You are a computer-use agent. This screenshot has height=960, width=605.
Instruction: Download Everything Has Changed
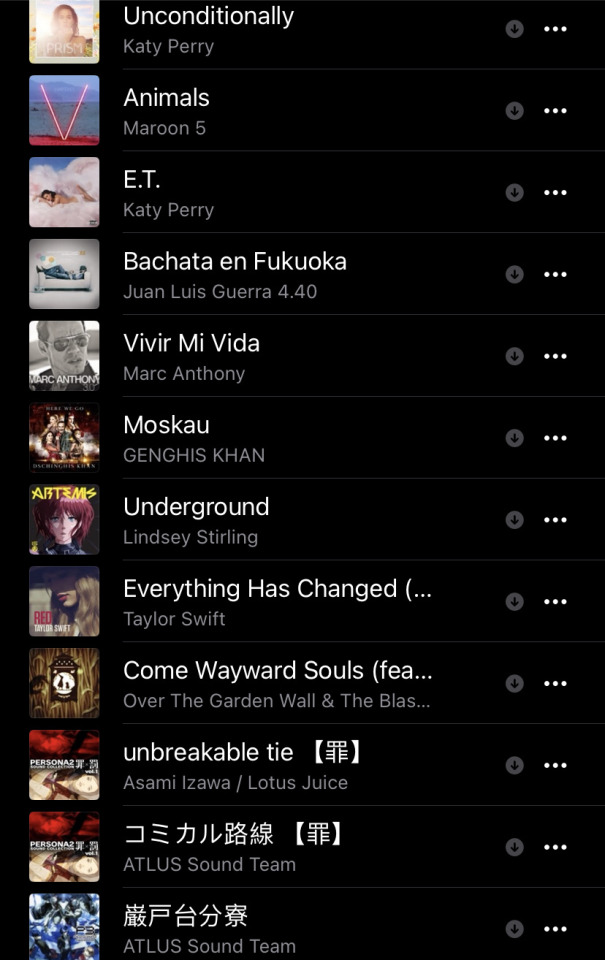(x=514, y=603)
